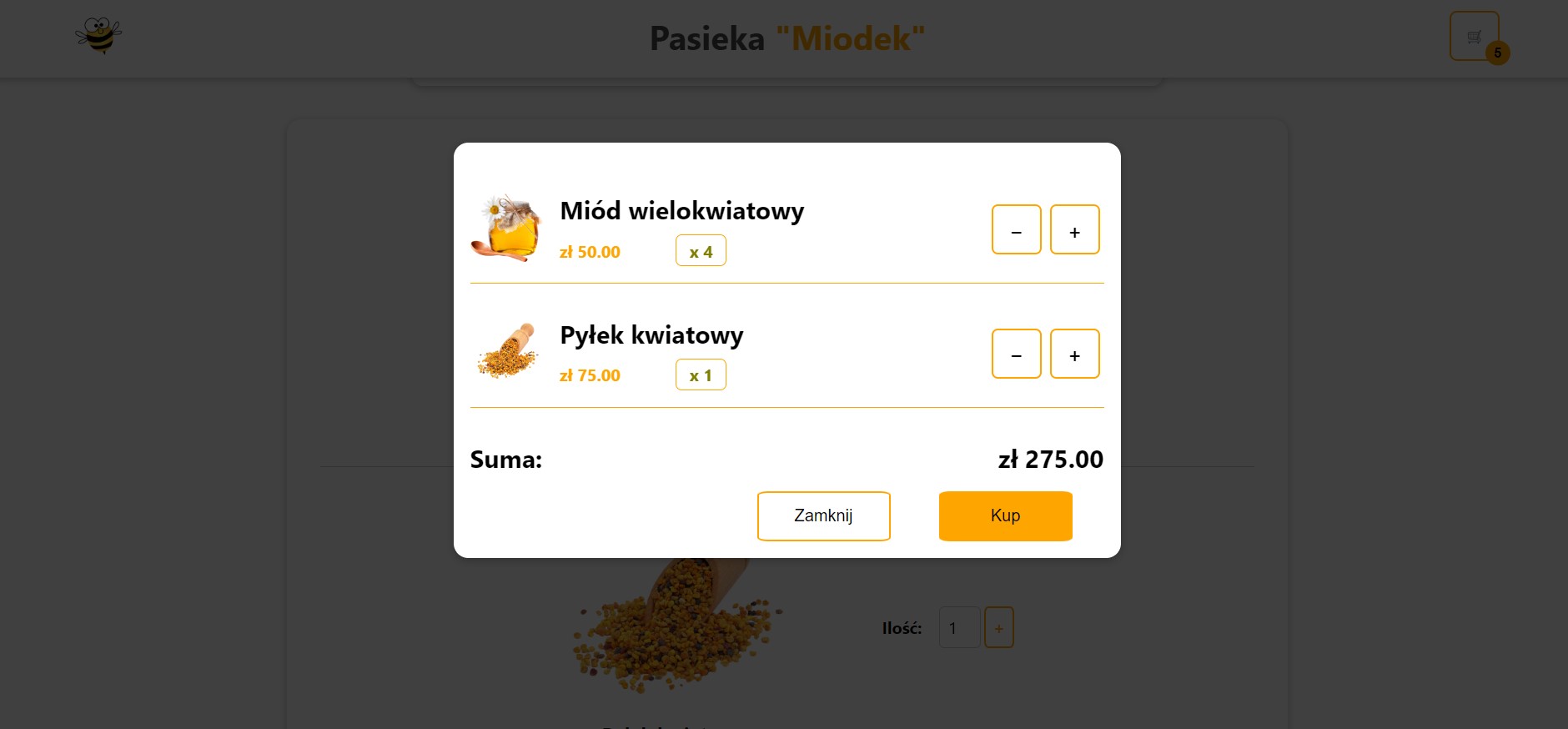Decrease Pyłek kwiatowy quantity
The height and width of the screenshot is (729, 1568).
pyautogui.click(x=1016, y=354)
